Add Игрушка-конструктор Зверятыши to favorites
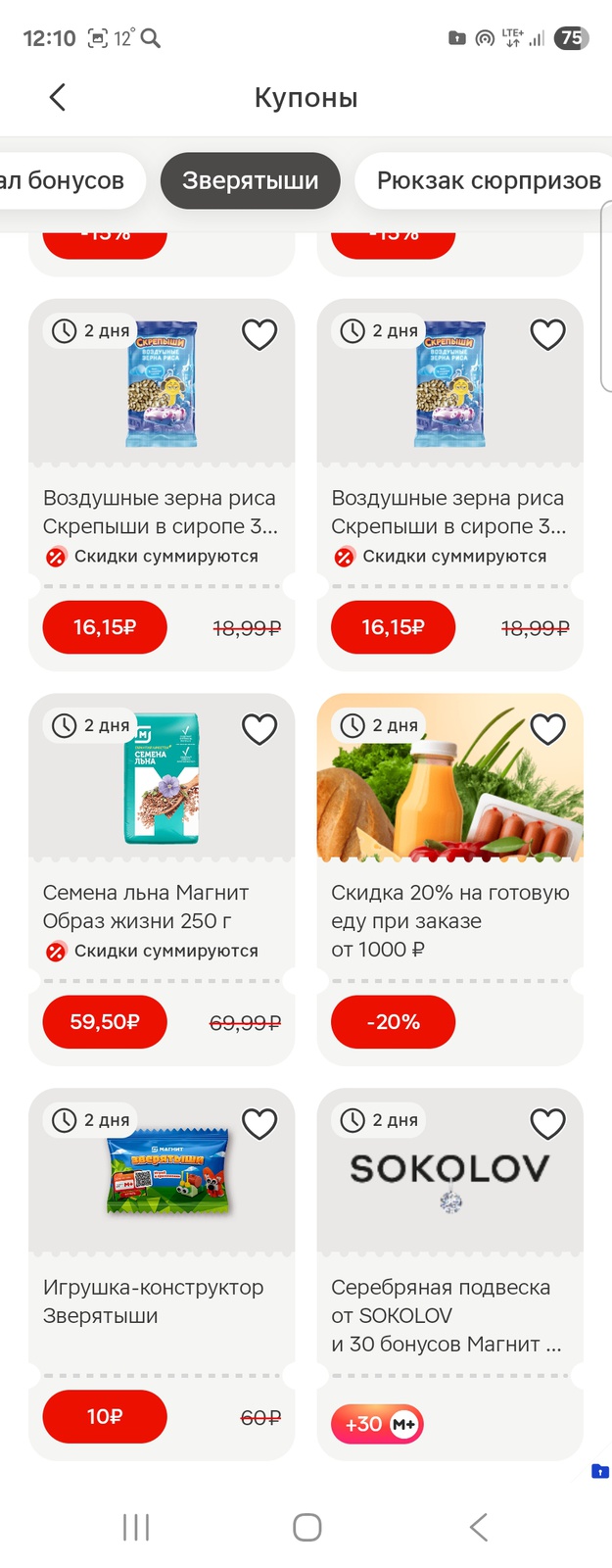The width and height of the screenshot is (612, 1568). click(259, 1124)
